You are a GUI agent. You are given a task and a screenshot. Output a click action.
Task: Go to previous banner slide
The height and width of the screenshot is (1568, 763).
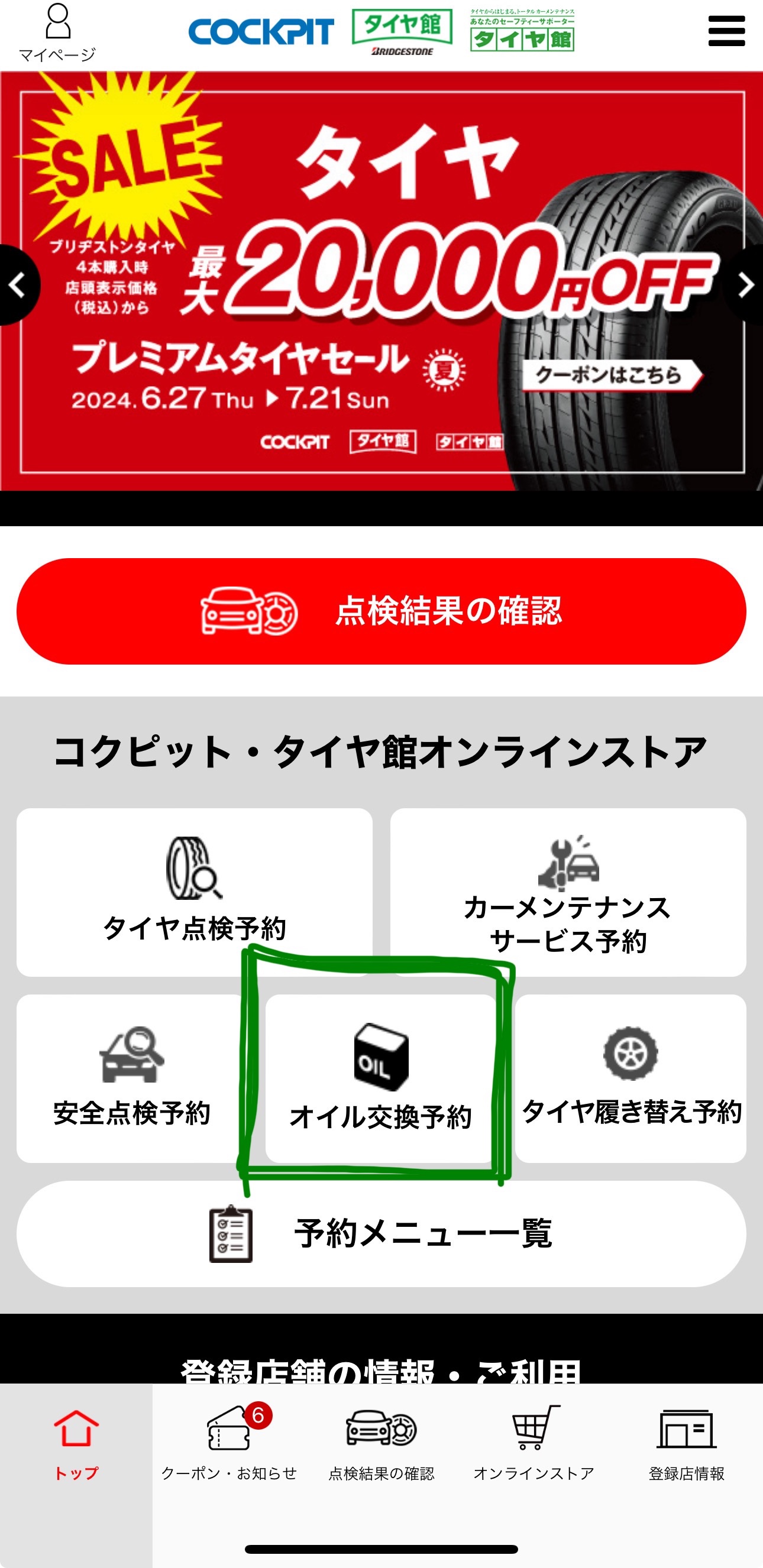[17, 285]
